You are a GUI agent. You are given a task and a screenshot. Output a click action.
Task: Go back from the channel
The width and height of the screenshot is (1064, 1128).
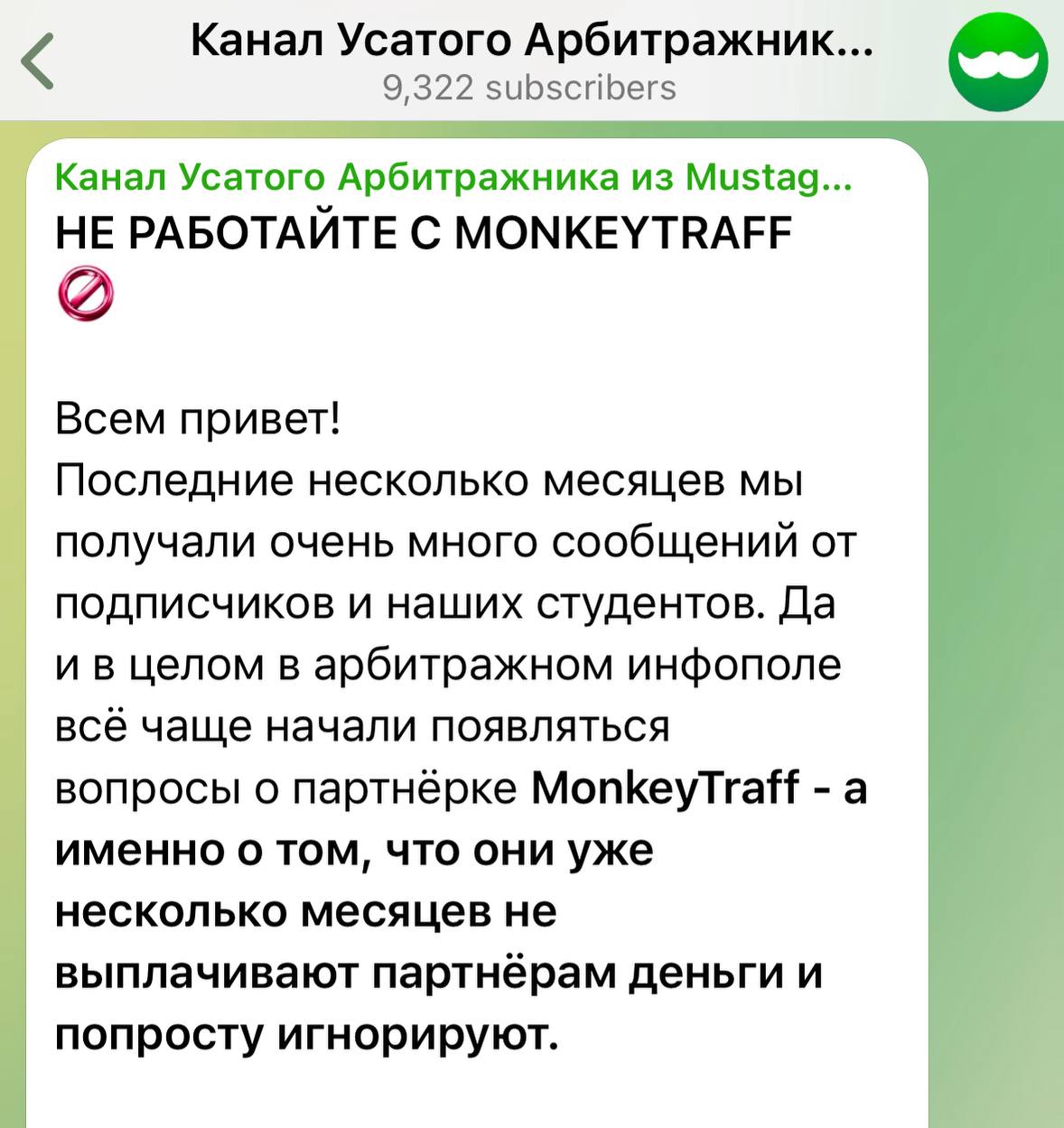pos(38,61)
